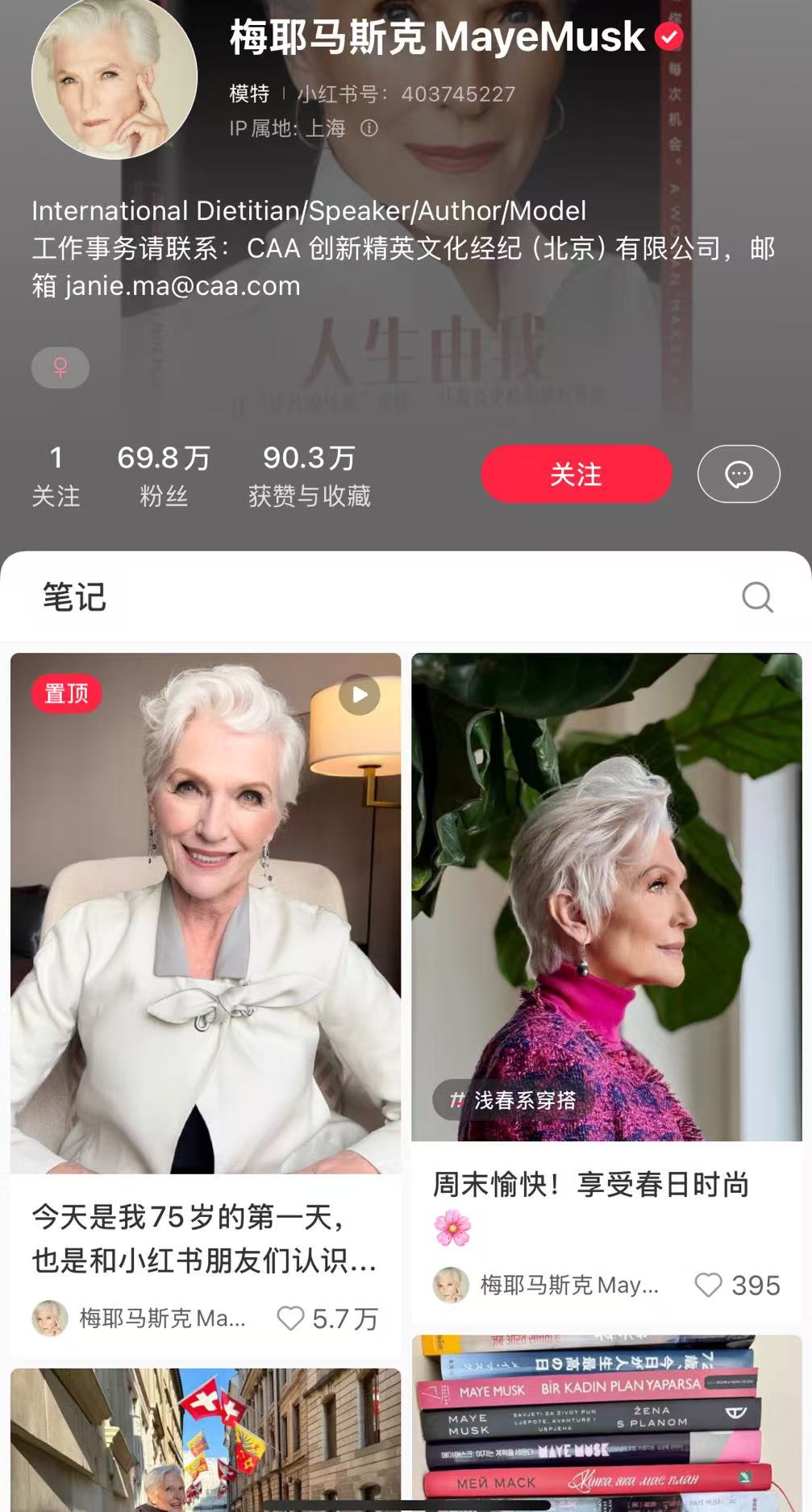
Task: Tap the IP location info icon
Action: pyautogui.click(x=369, y=128)
